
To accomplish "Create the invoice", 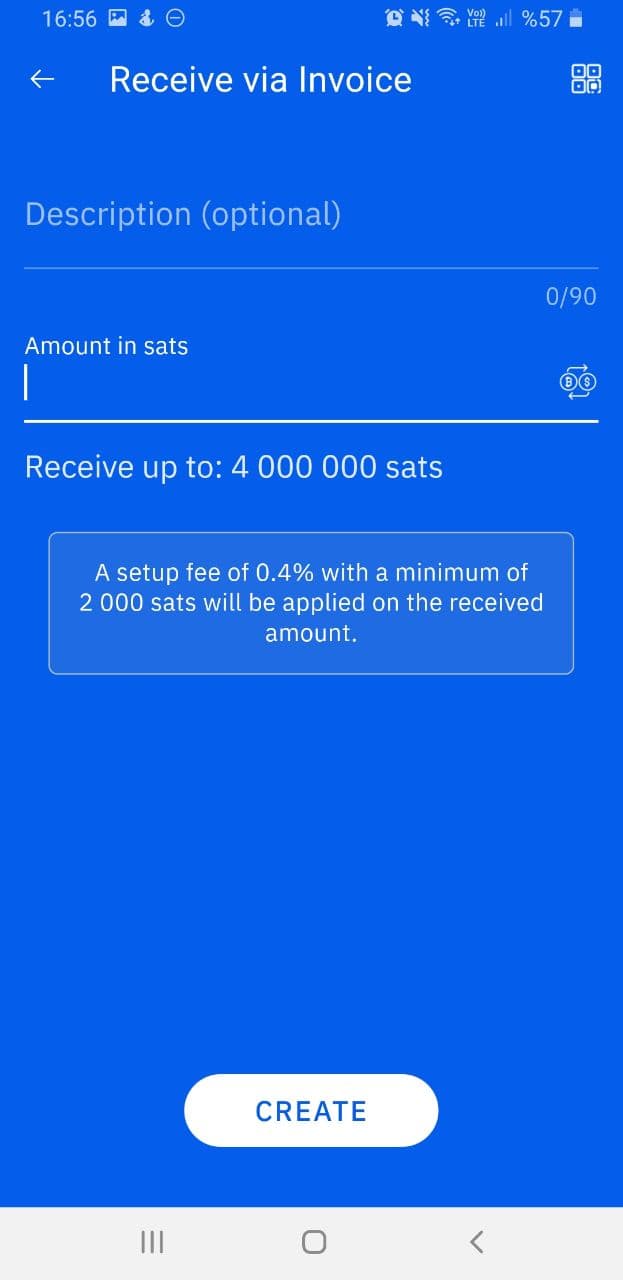I will 311,1110.
